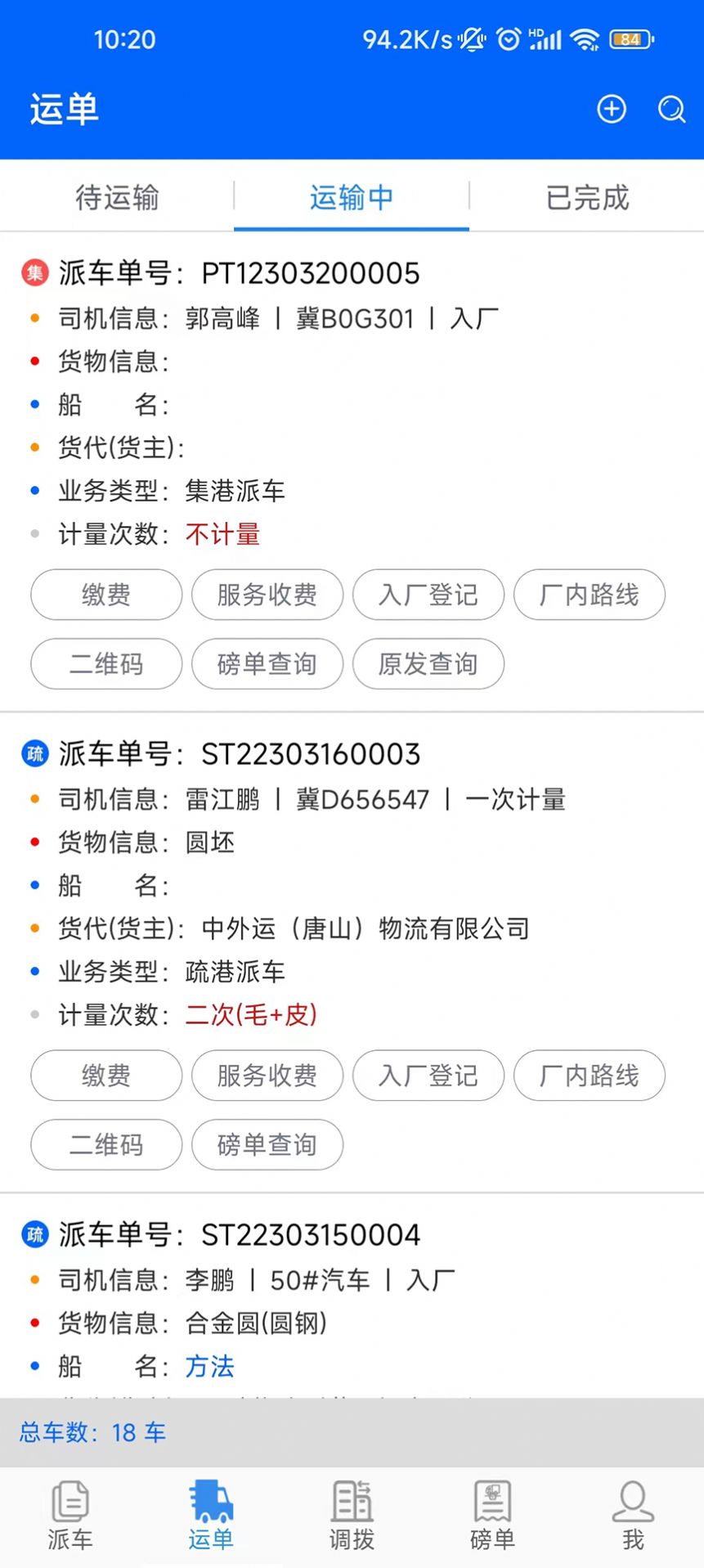Tap the total vehicle count 18车
704x1568 pixels.
[136, 1433]
